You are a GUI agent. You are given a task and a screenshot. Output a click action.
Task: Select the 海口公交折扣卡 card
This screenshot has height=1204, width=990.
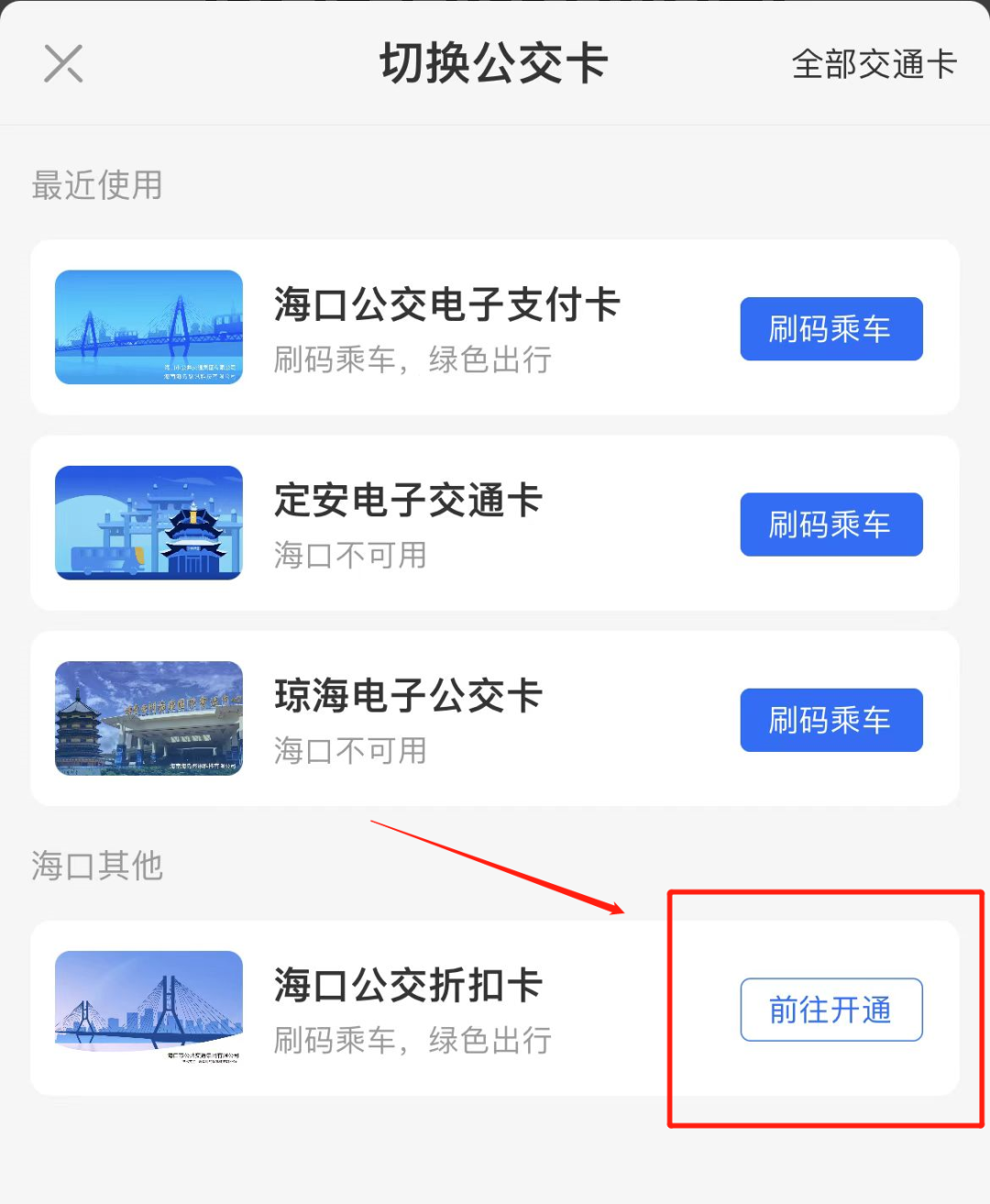pyautogui.click(x=408, y=1008)
